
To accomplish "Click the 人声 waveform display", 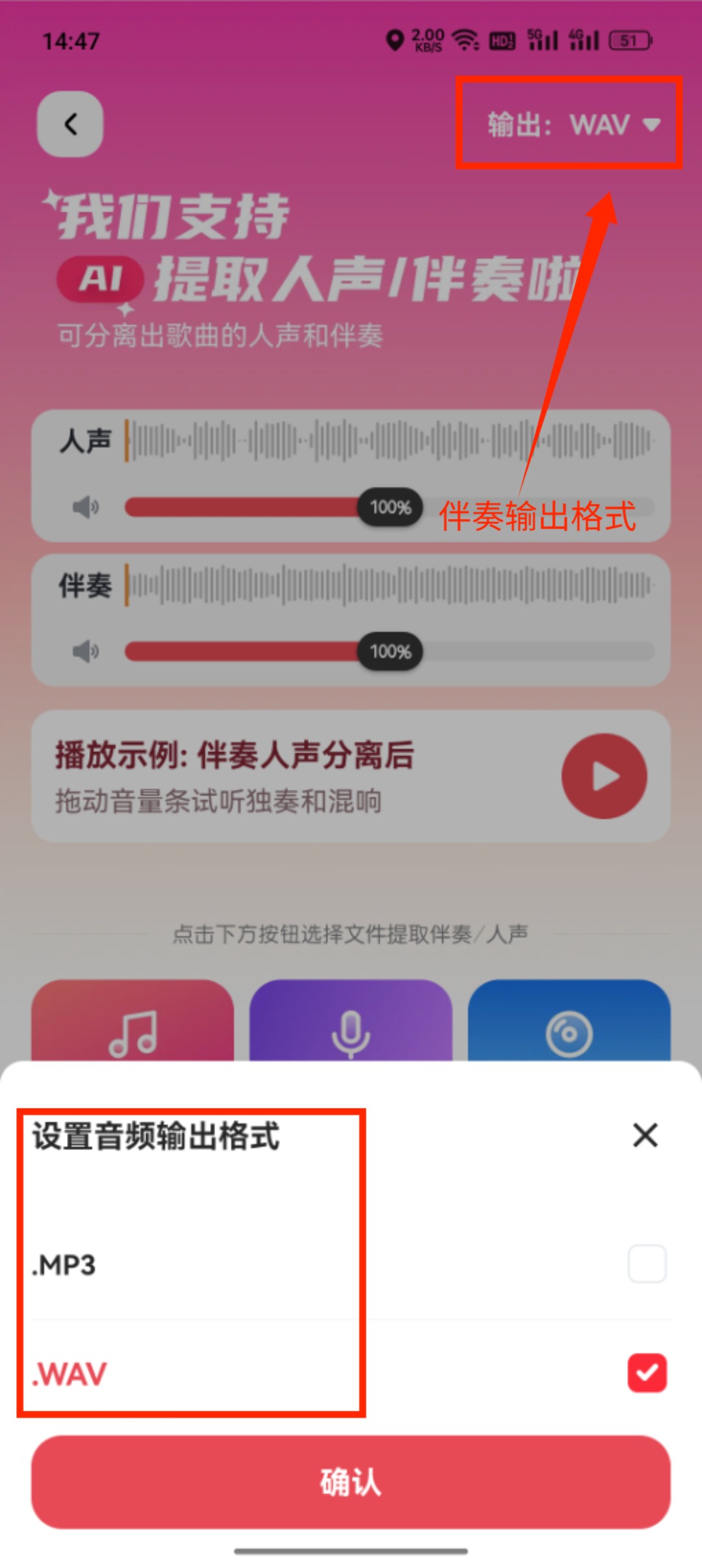I will point(390,442).
